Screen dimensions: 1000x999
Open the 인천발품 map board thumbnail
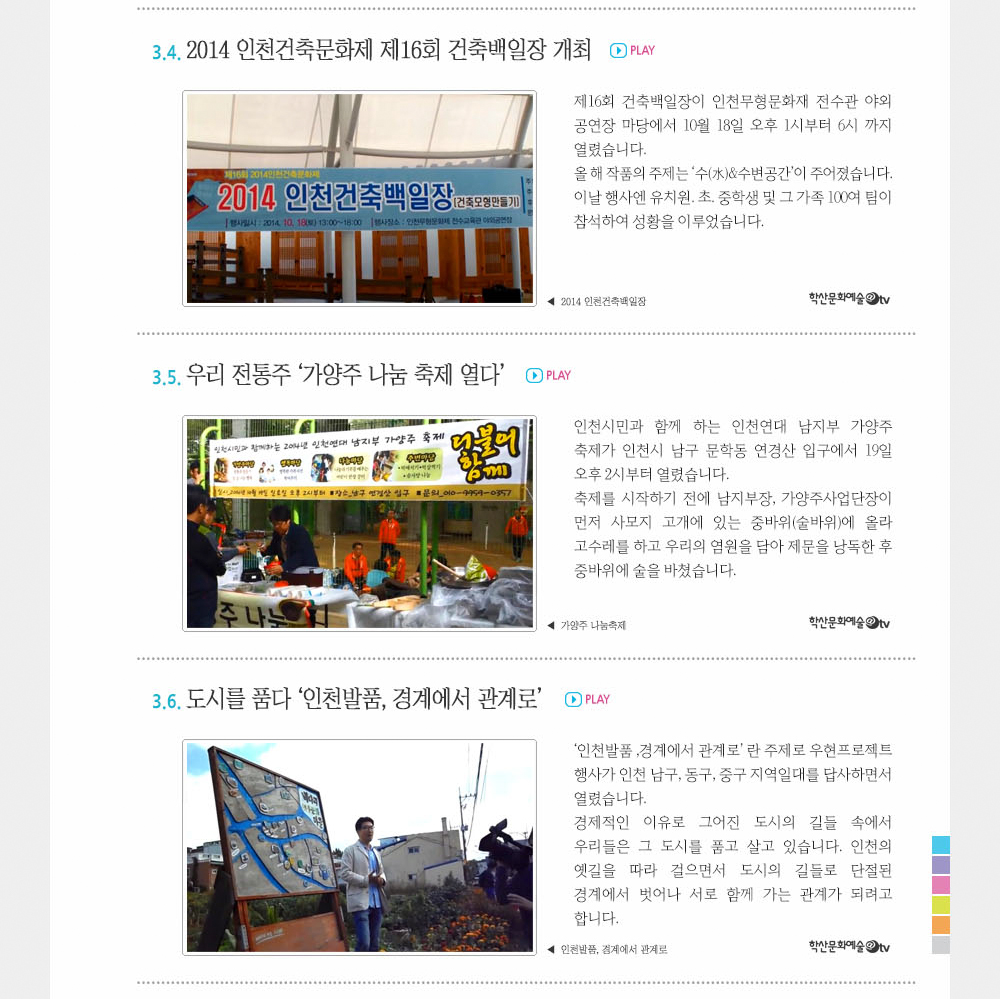(x=359, y=847)
